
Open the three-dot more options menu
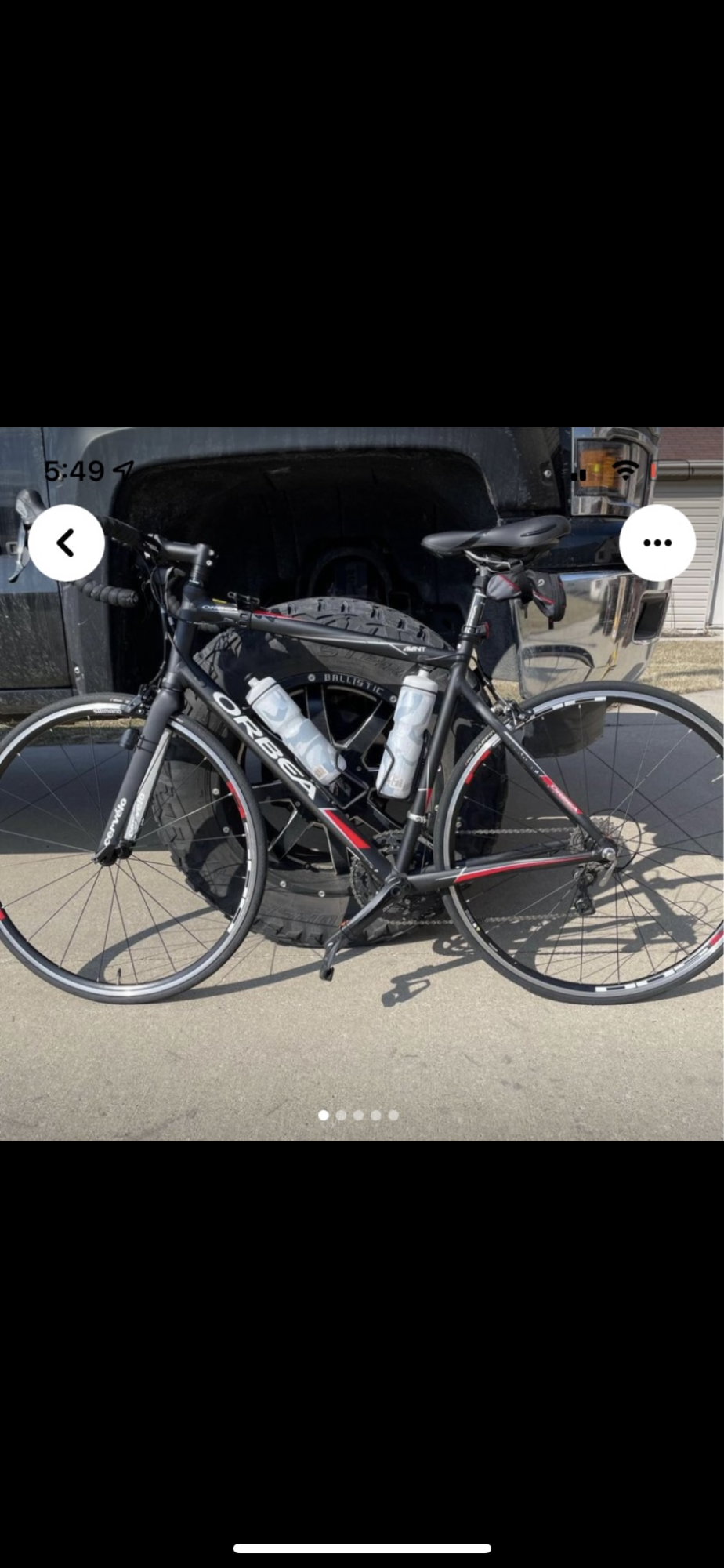tap(657, 543)
